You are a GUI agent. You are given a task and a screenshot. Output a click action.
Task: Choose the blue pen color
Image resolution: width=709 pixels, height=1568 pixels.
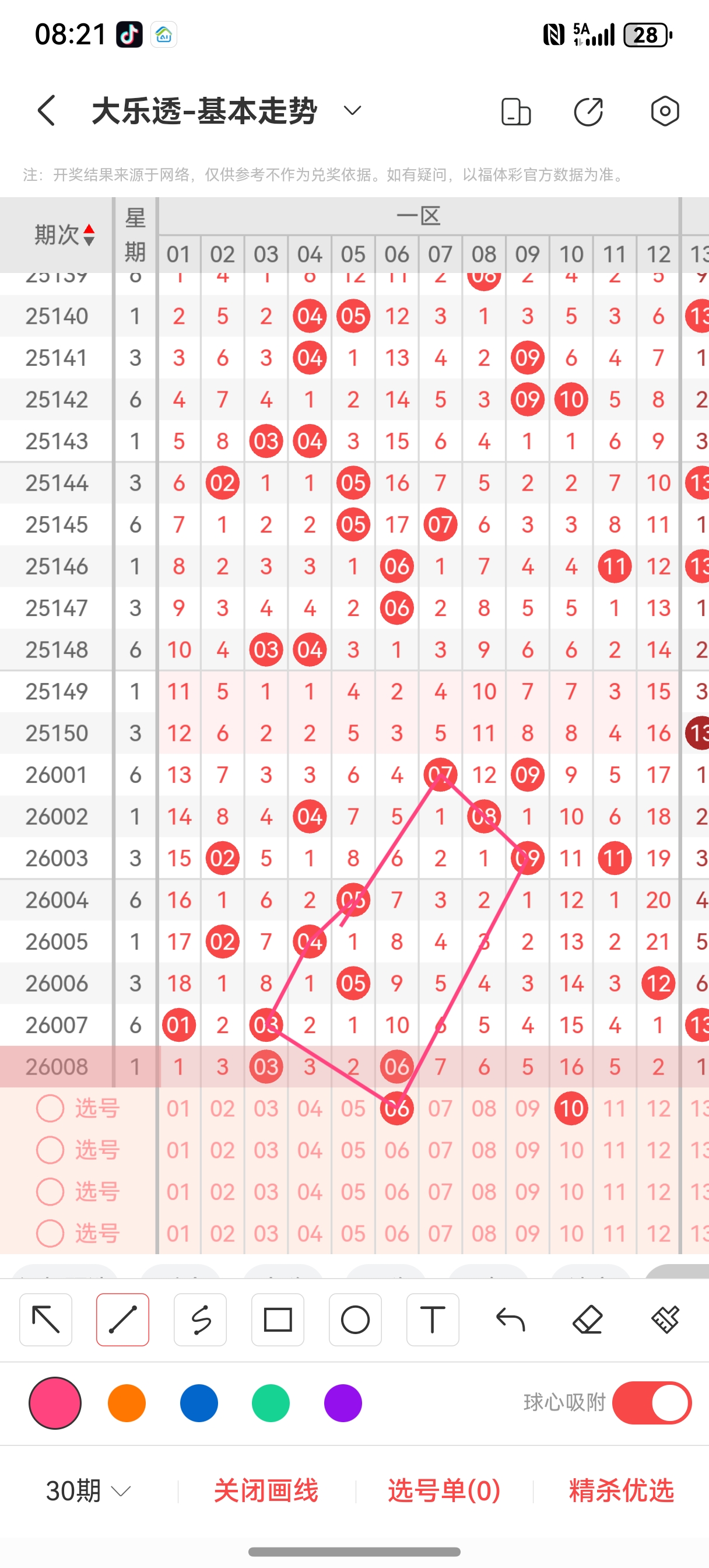point(199,1403)
